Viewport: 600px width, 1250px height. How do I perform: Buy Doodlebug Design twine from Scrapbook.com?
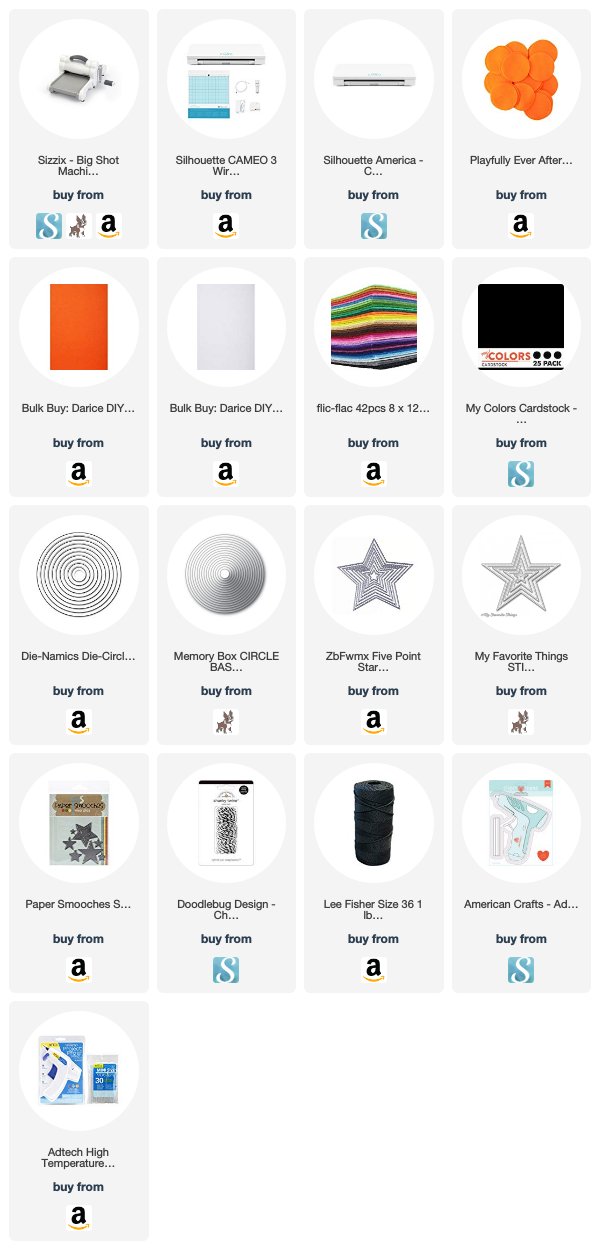coord(226,971)
